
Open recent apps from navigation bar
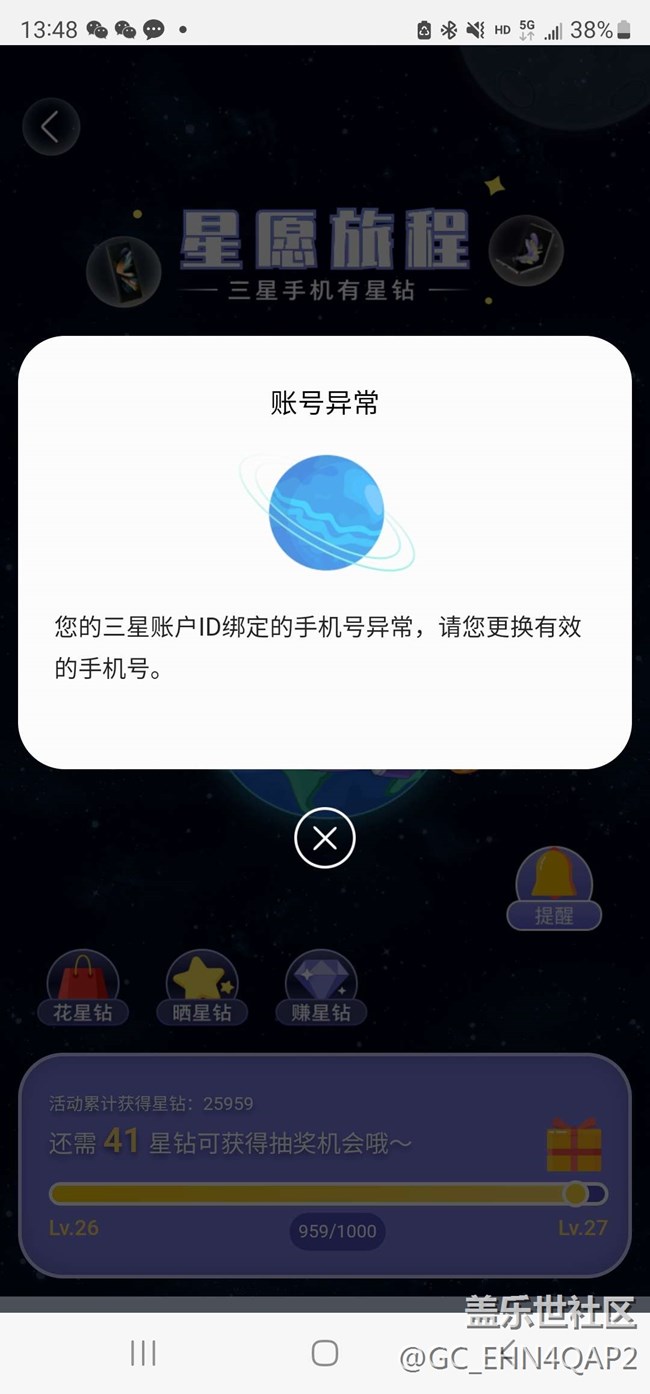(143, 1353)
